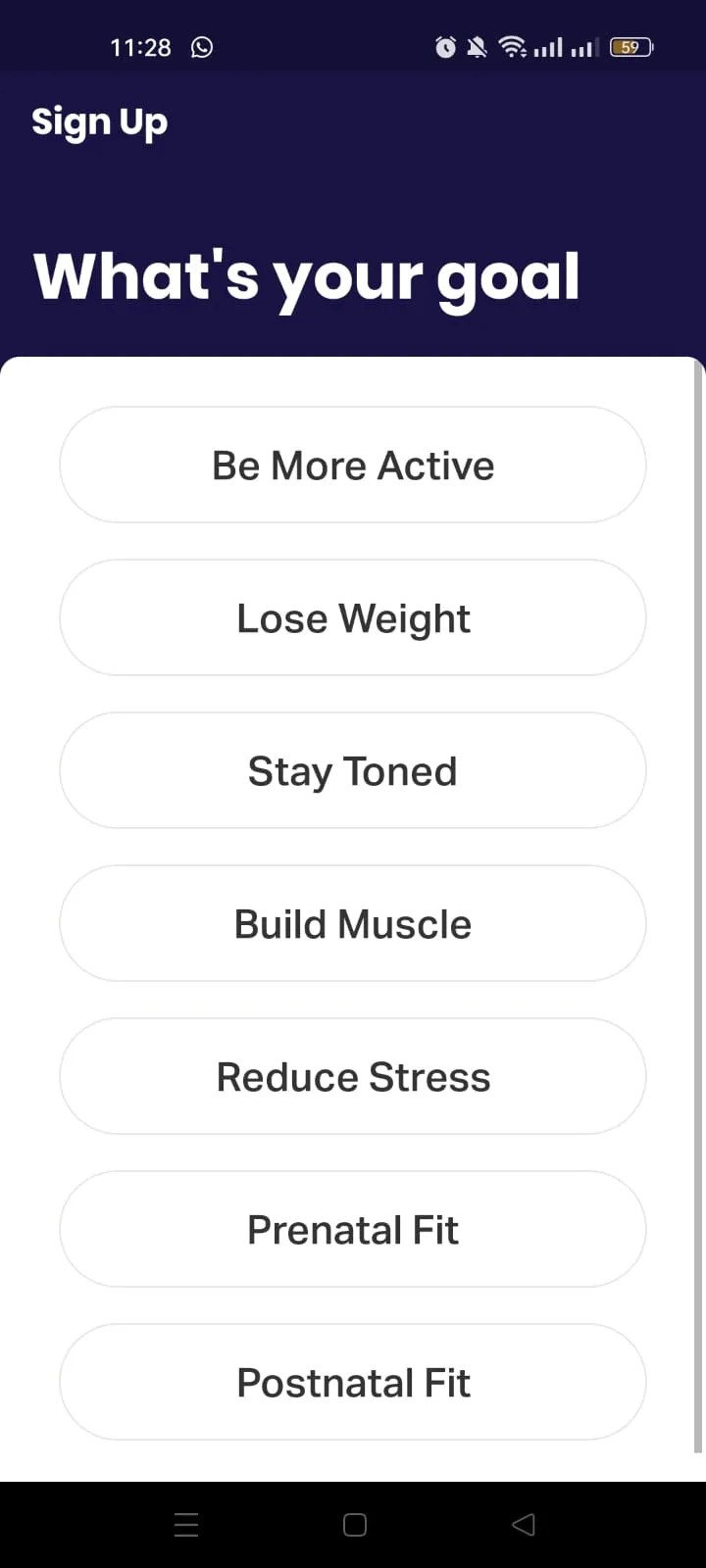The image size is (706, 1568).
Task: Tap the muted notifications bell icon
Action: pos(478,46)
